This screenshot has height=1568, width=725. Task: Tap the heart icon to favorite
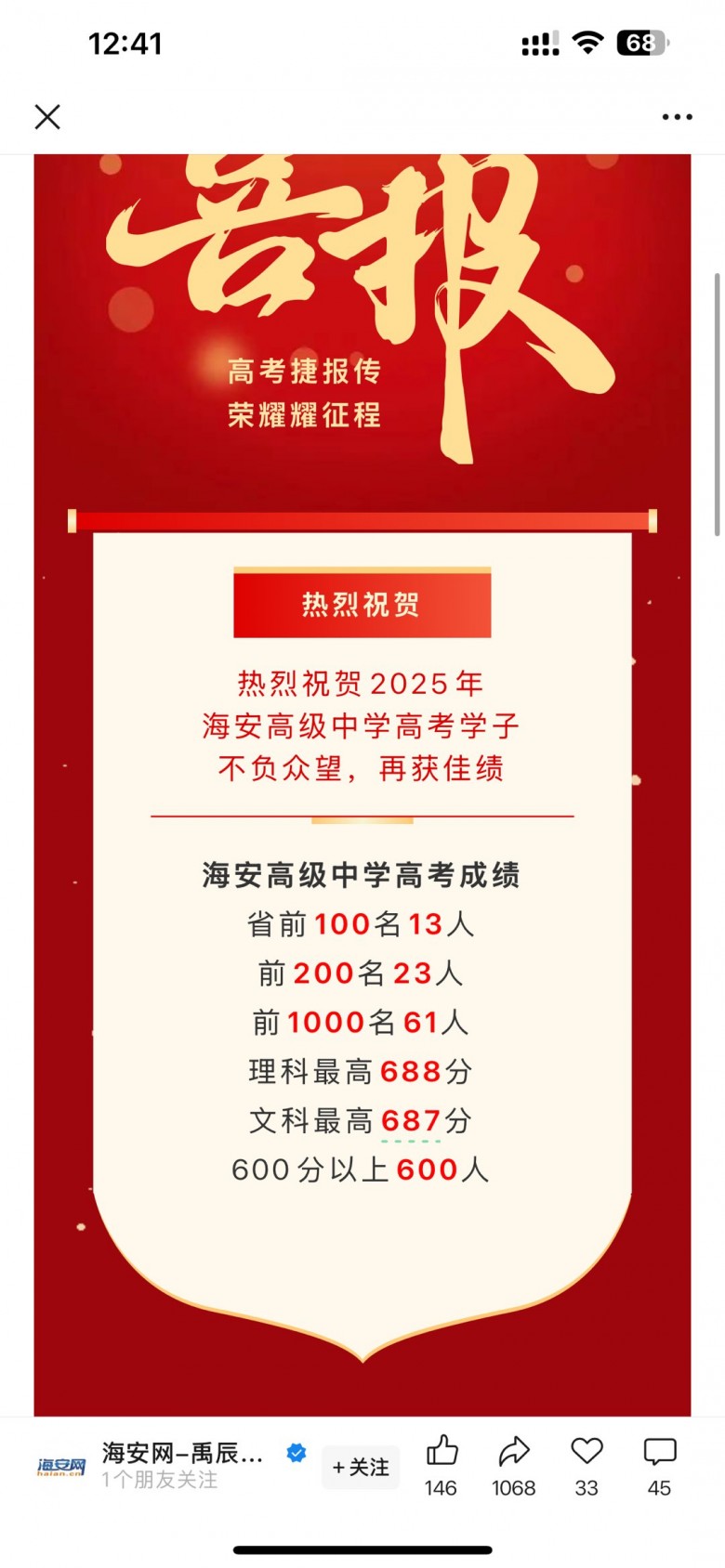[587, 1452]
